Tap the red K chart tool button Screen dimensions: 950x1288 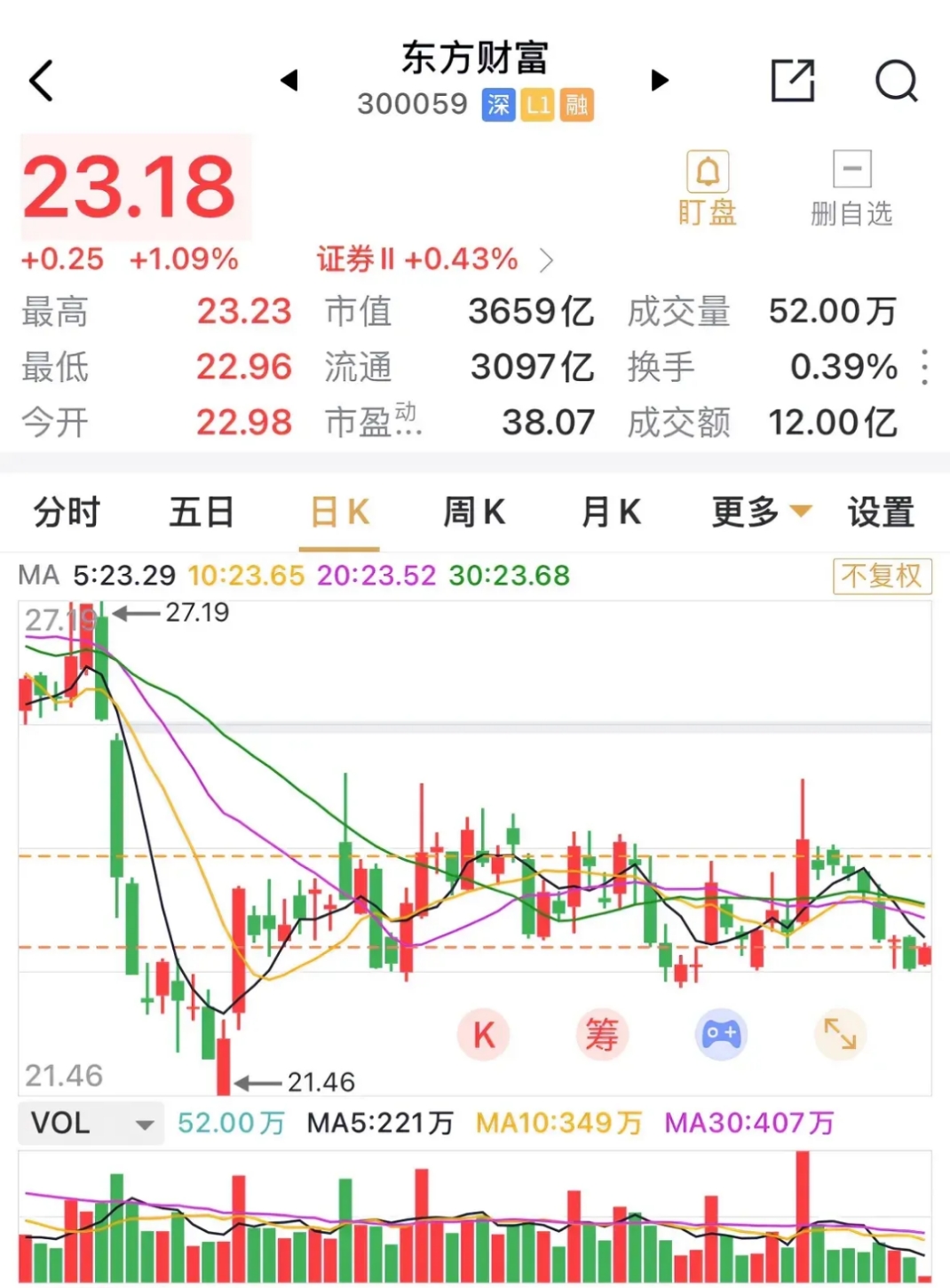tap(483, 1035)
